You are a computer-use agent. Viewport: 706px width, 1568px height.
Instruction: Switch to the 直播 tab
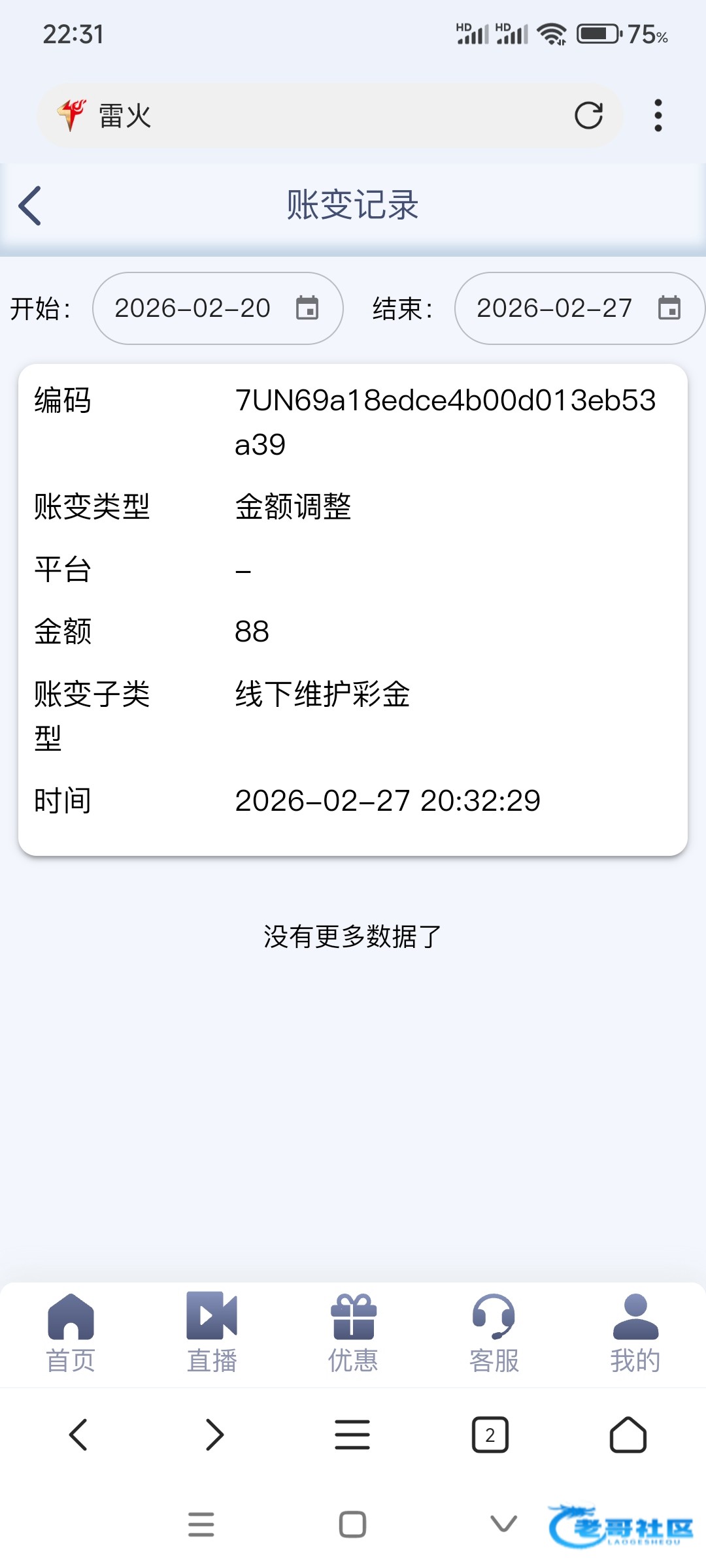pos(212,1333)
